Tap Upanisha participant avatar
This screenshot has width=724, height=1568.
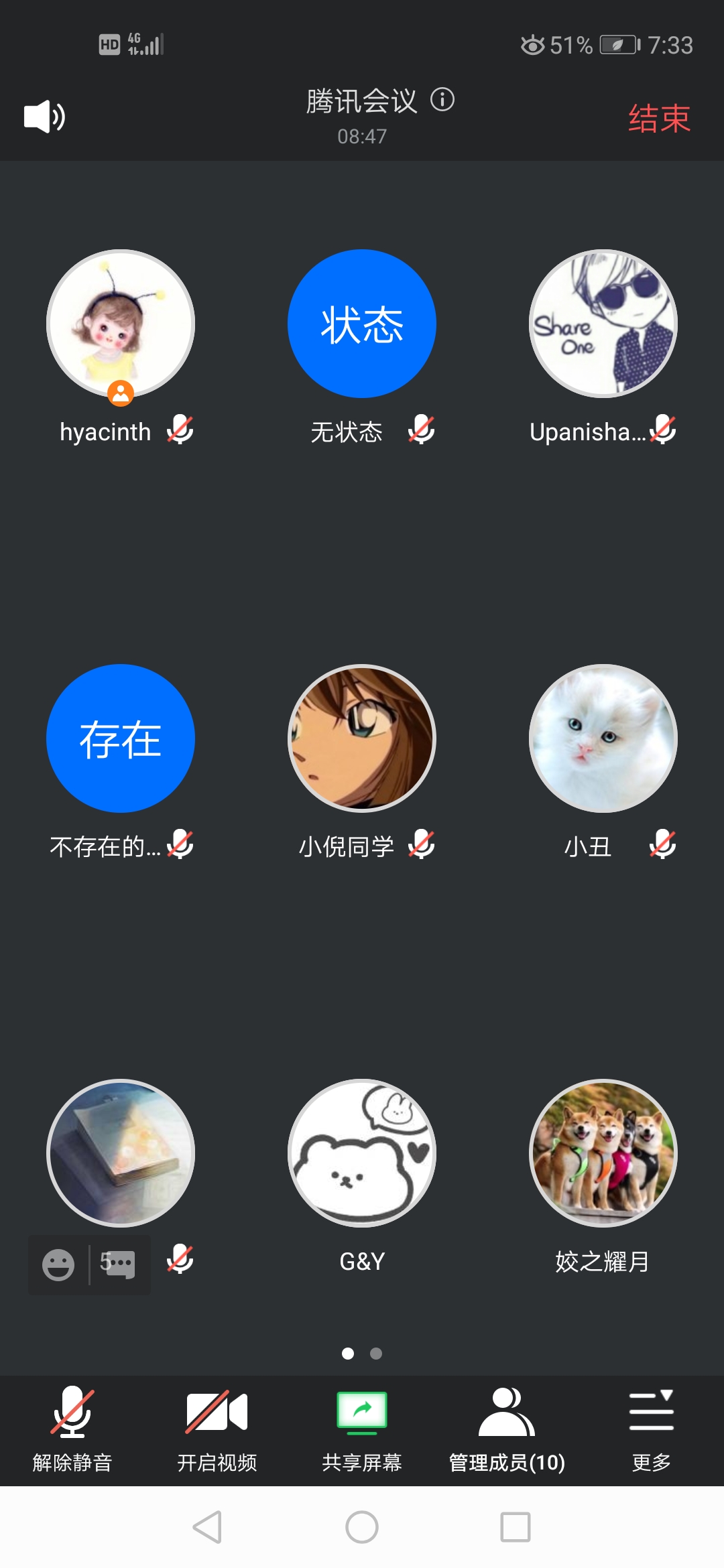[x=603, y=324]
